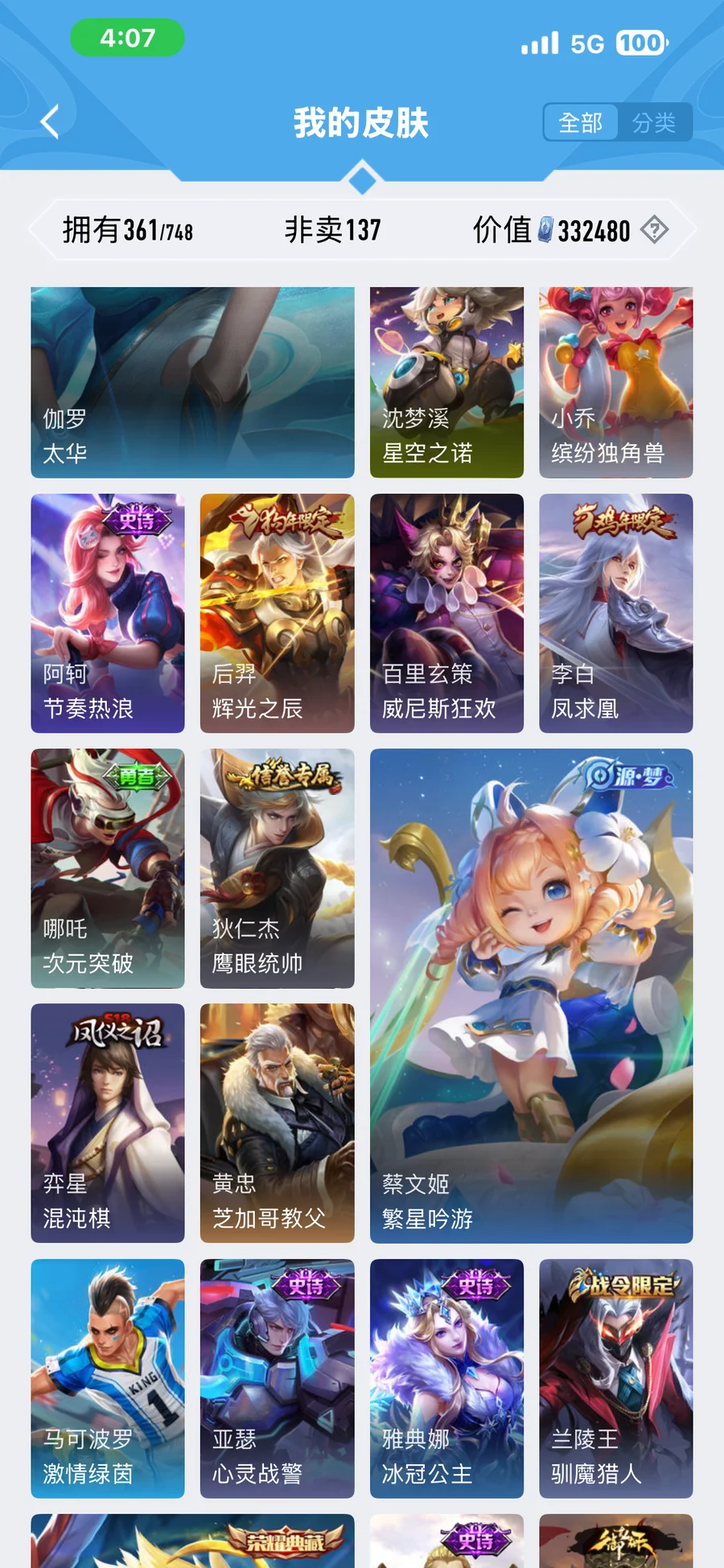View 阿轲 节奏热浪 skin
This screenshot has width=724, height=1568.
pyautogui.click(x=108, y=613)
